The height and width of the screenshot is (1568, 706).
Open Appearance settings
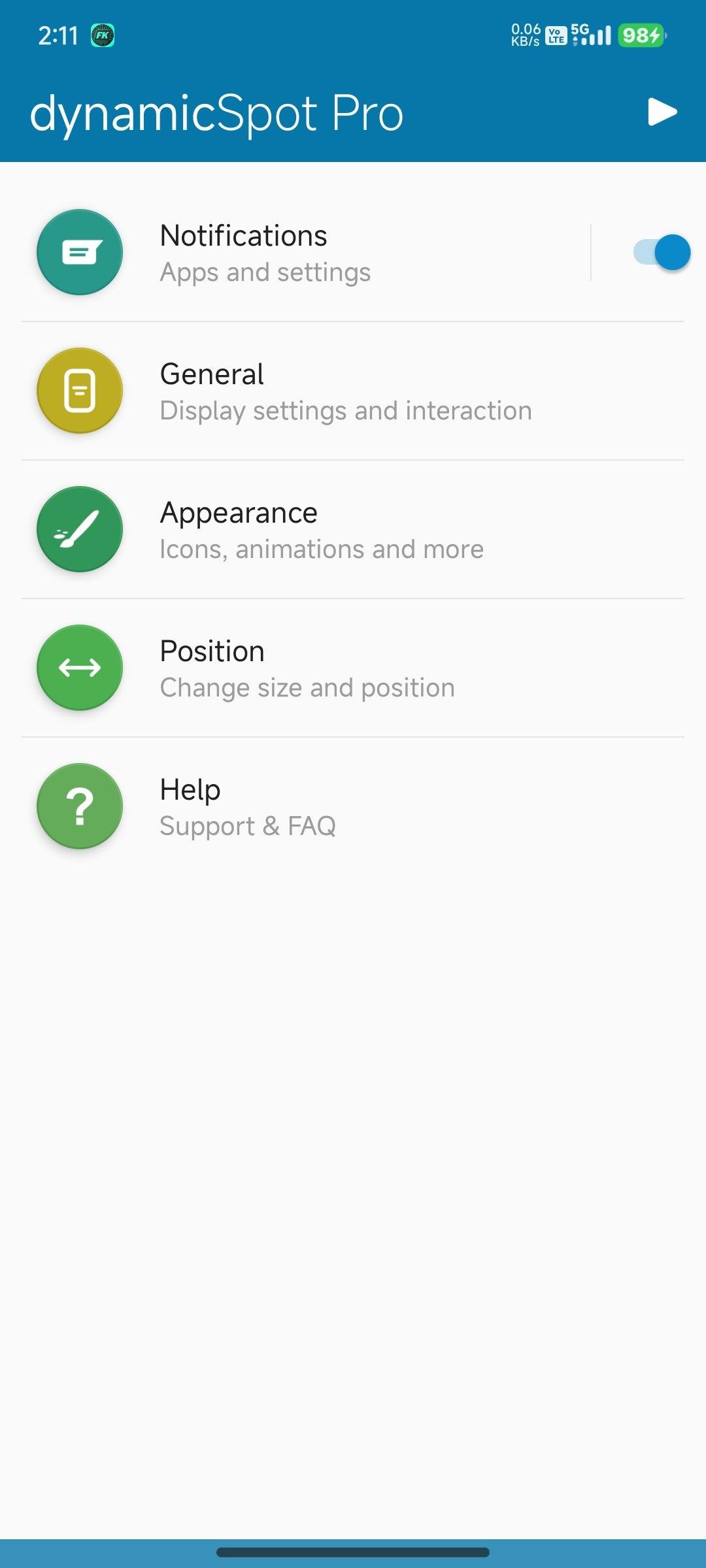coord(353,529)
